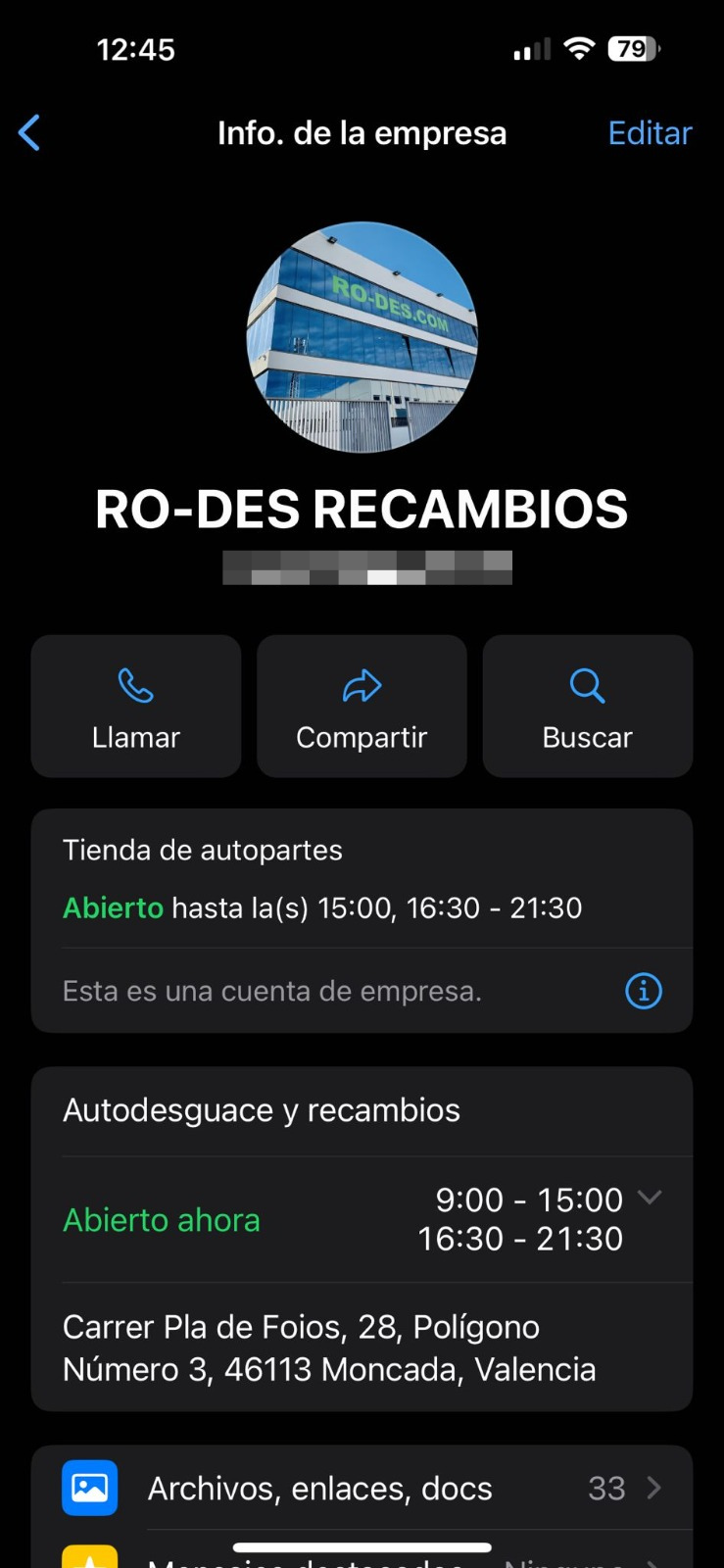Tap Editar to edit business info
The height and width of the screenshot is (1568, 724).
(650, 133)
